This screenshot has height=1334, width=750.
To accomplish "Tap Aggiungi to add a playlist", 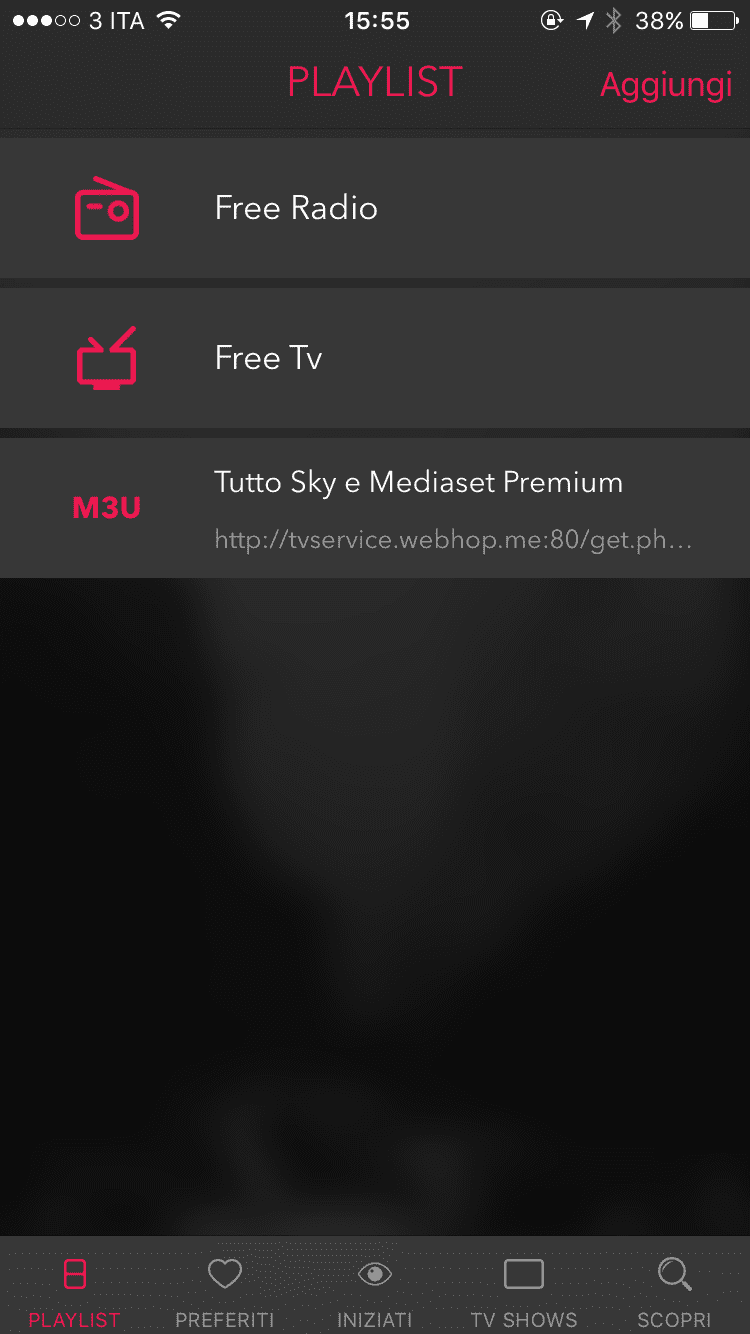I will click(x=666, y=85).
